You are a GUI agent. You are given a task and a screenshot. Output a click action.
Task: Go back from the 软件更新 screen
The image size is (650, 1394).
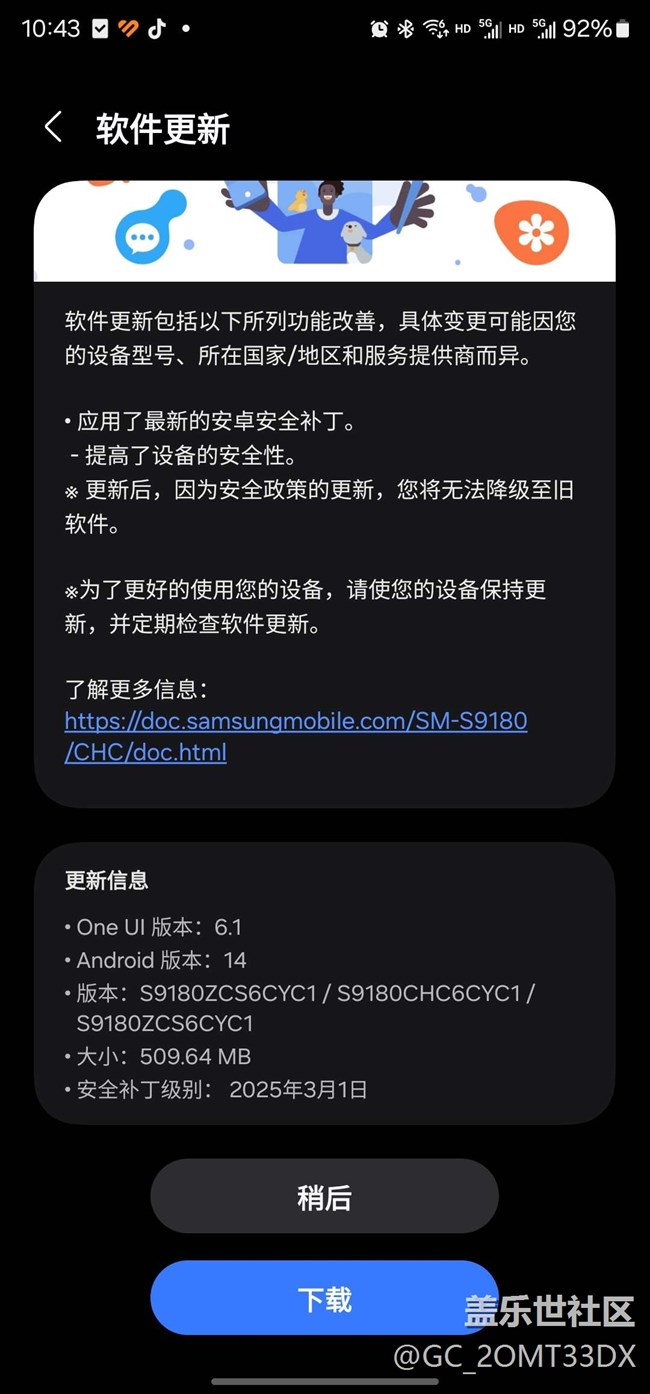point(54,127)
